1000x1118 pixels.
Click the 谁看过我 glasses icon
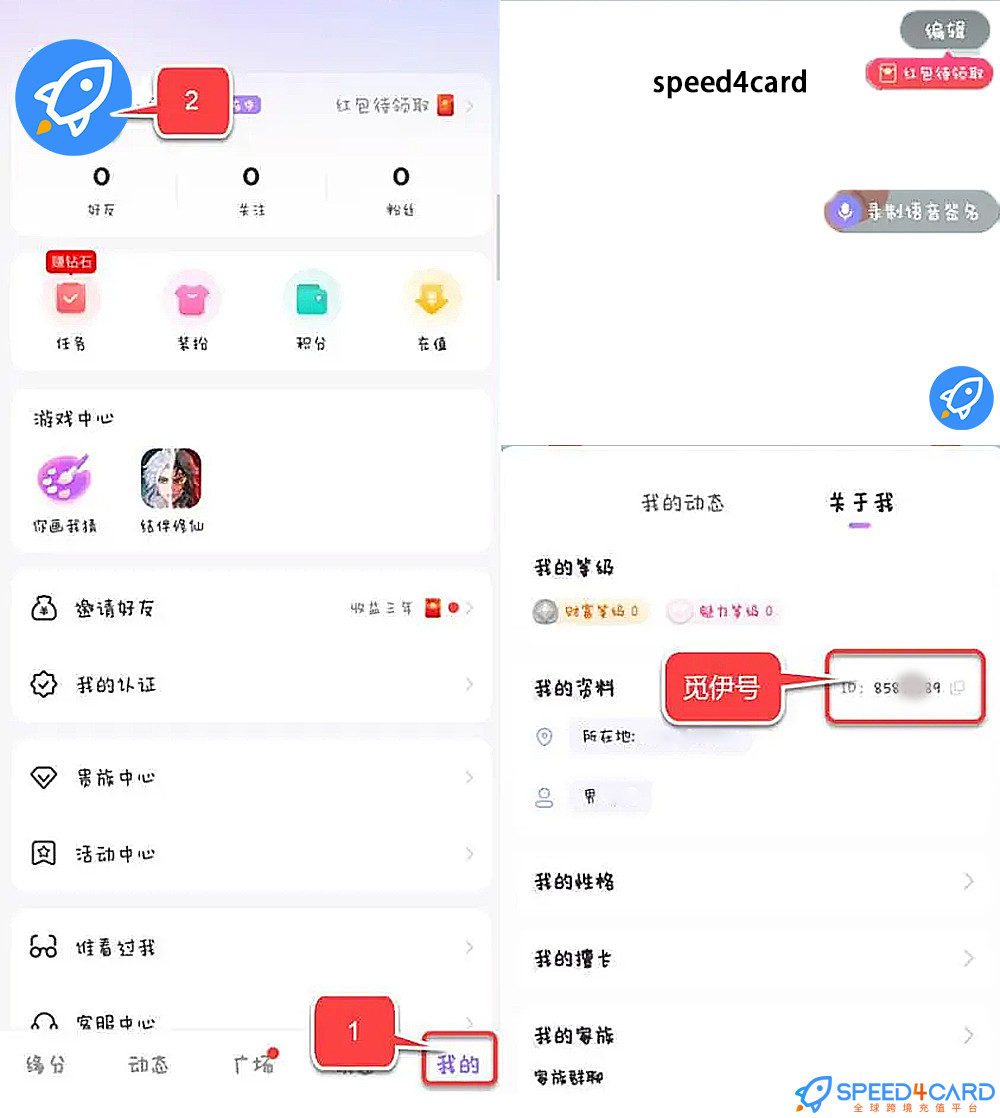(x=43, y=946)
